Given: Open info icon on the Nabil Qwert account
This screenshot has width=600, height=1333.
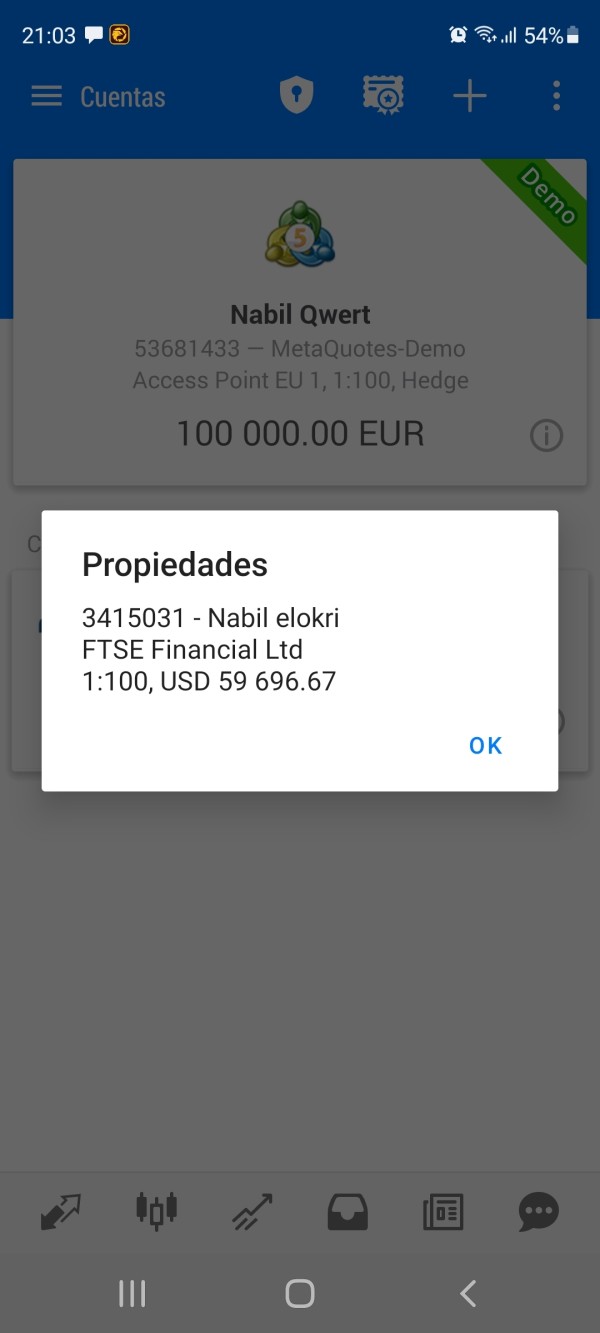Looking at the screenshot, I should click(x=546, y=436).
